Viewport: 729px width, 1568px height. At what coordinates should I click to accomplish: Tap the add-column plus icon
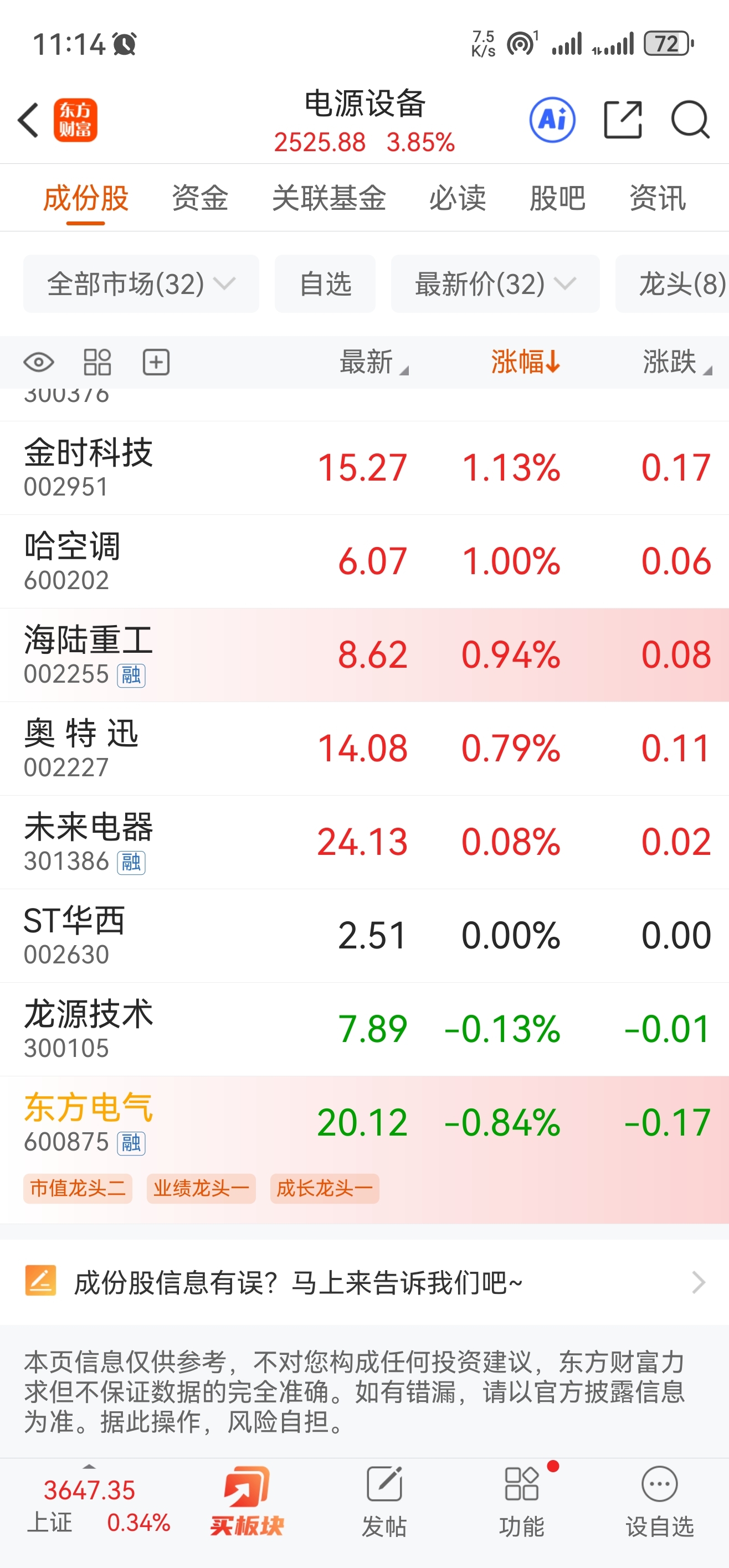pyautogui.click(x=155, y=362)
